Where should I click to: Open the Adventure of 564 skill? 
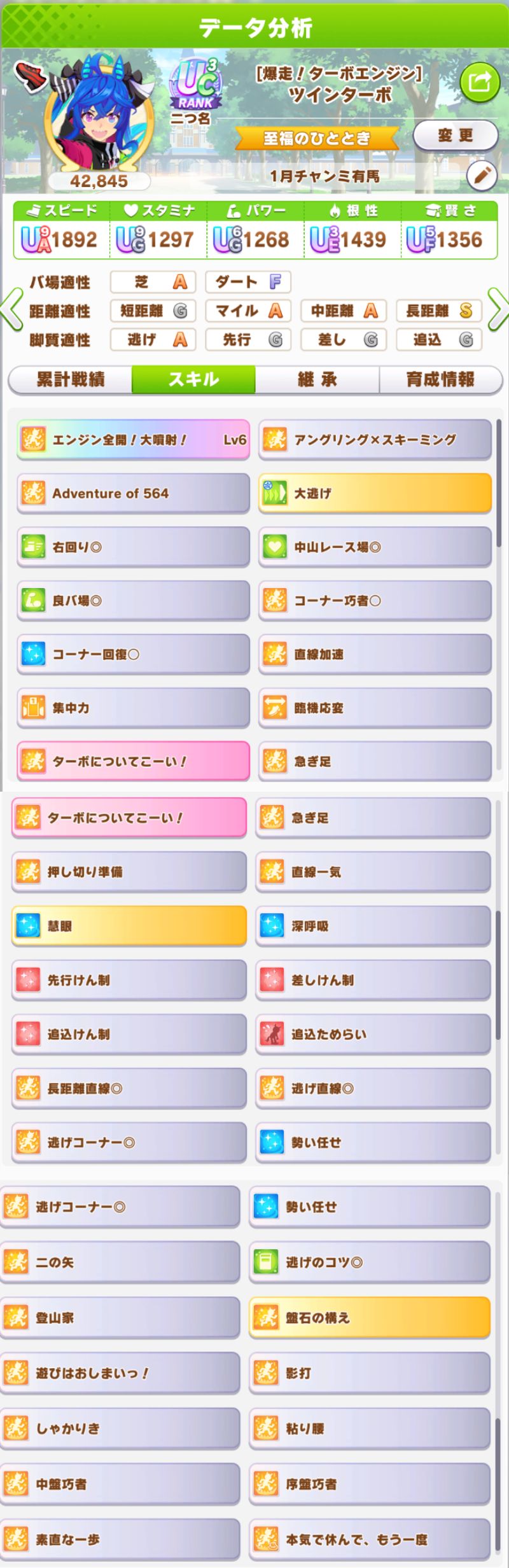[x=133, y=493]
